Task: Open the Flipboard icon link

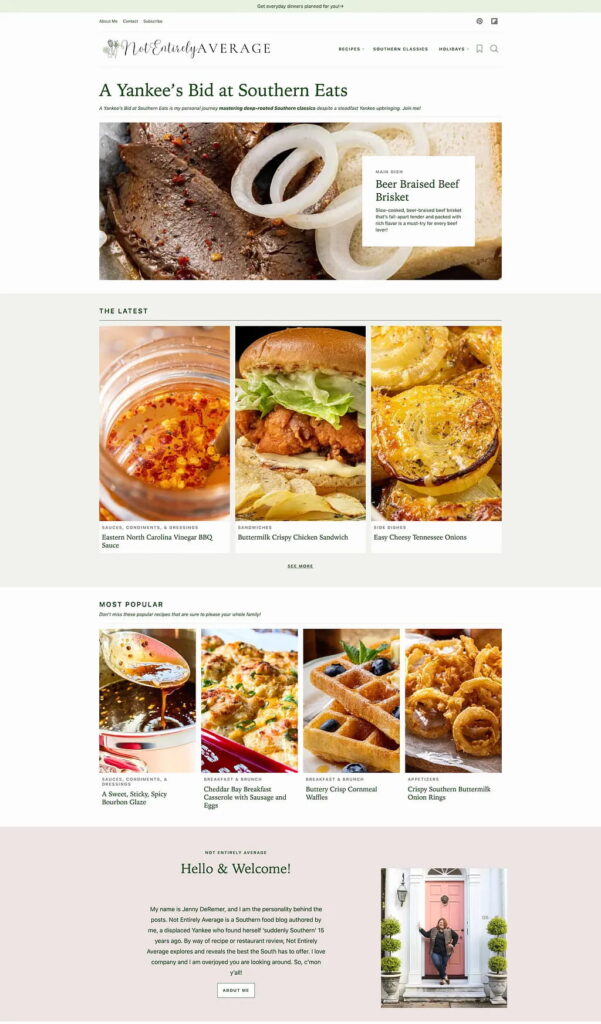Action: click(x=494, y=21)
